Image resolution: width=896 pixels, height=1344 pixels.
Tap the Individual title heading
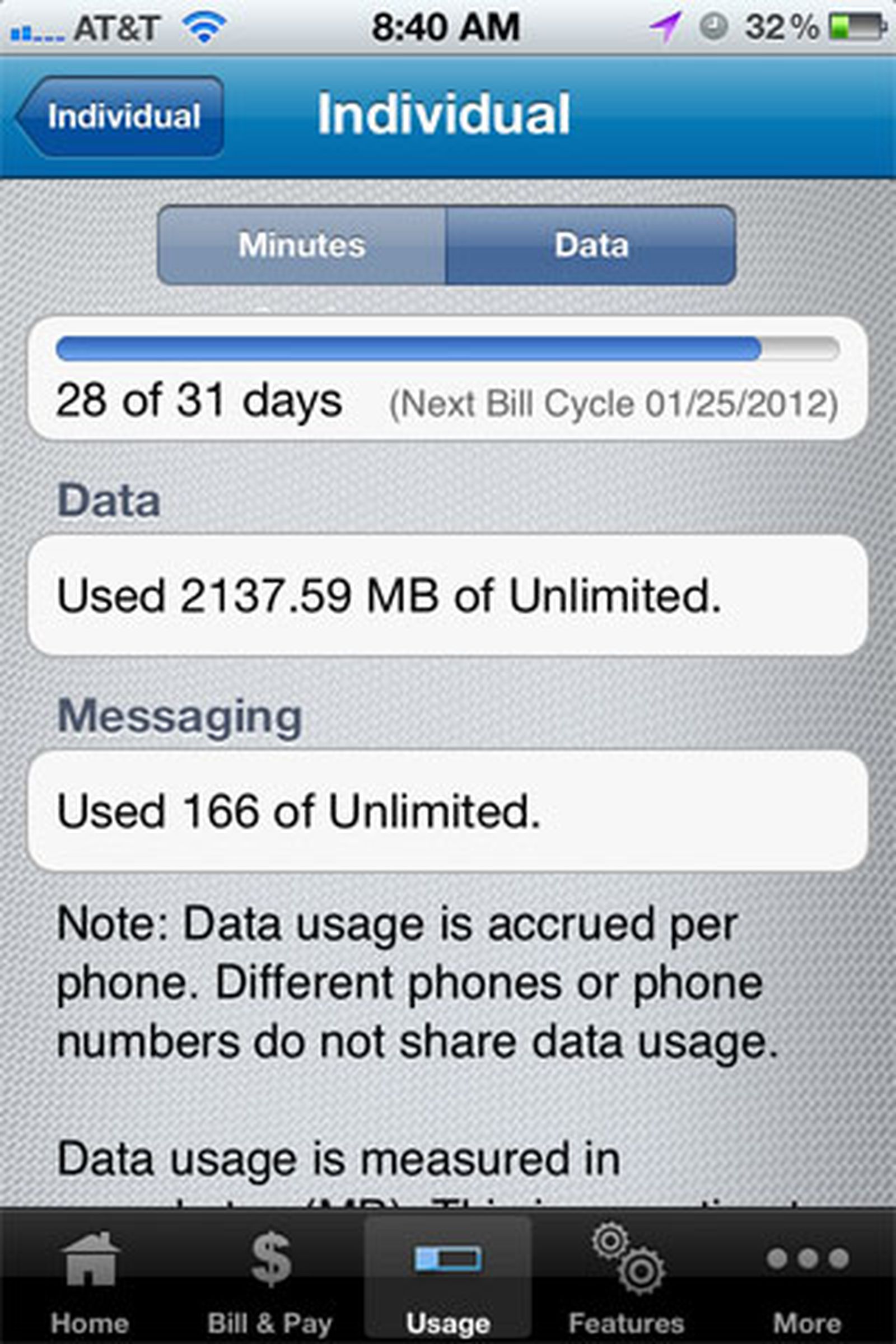(x=445, y=114)
